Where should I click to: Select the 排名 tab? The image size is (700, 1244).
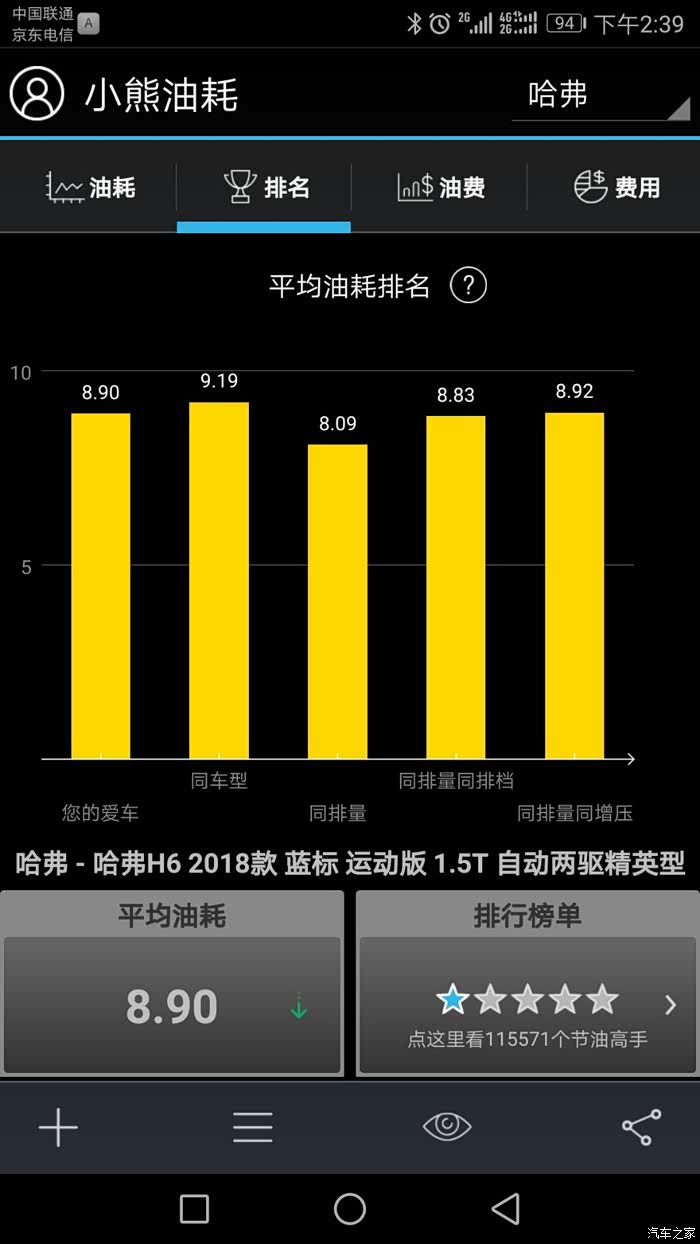pos(265,187)
